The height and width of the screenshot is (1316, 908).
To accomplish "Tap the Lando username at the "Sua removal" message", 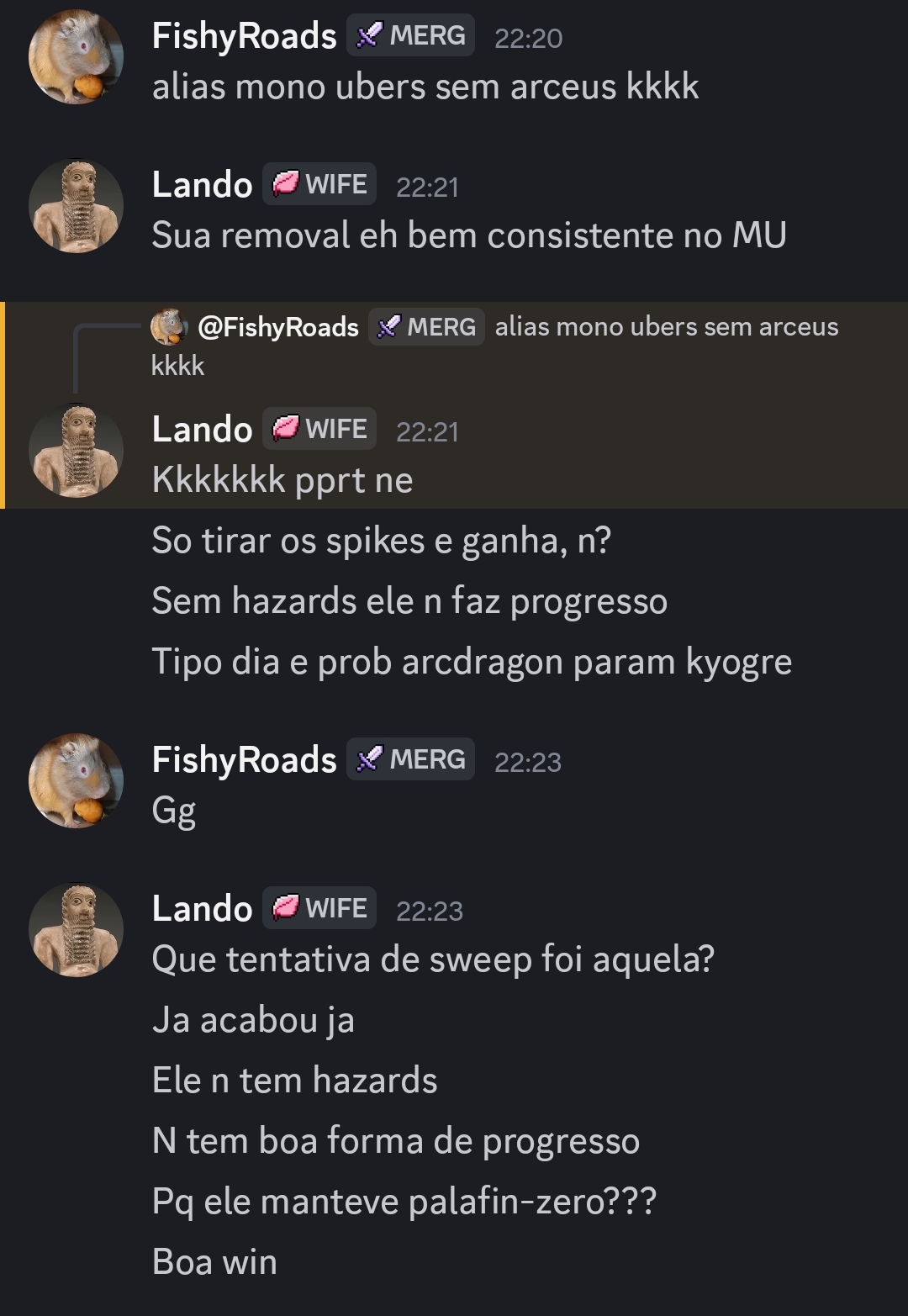I will point(202,185).
